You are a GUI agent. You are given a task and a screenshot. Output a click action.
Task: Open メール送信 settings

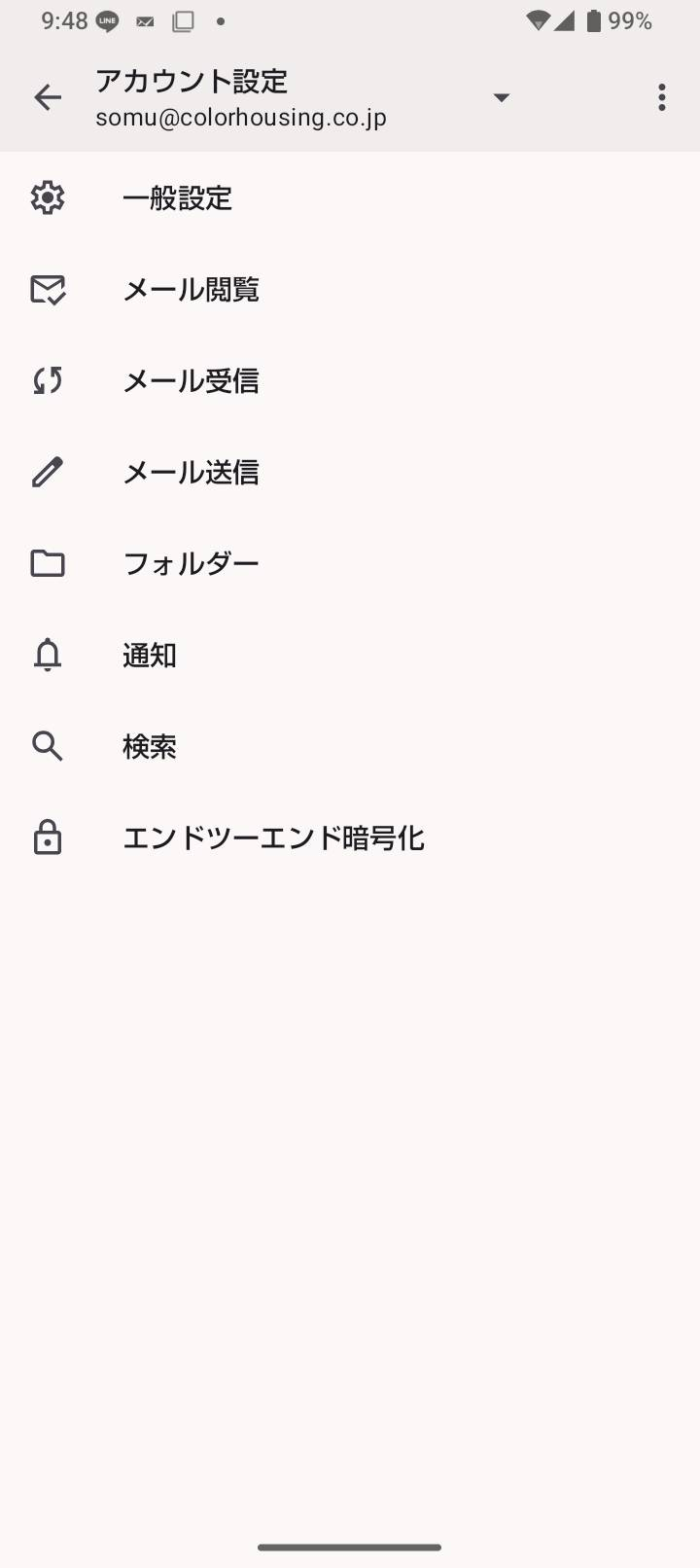350,473
